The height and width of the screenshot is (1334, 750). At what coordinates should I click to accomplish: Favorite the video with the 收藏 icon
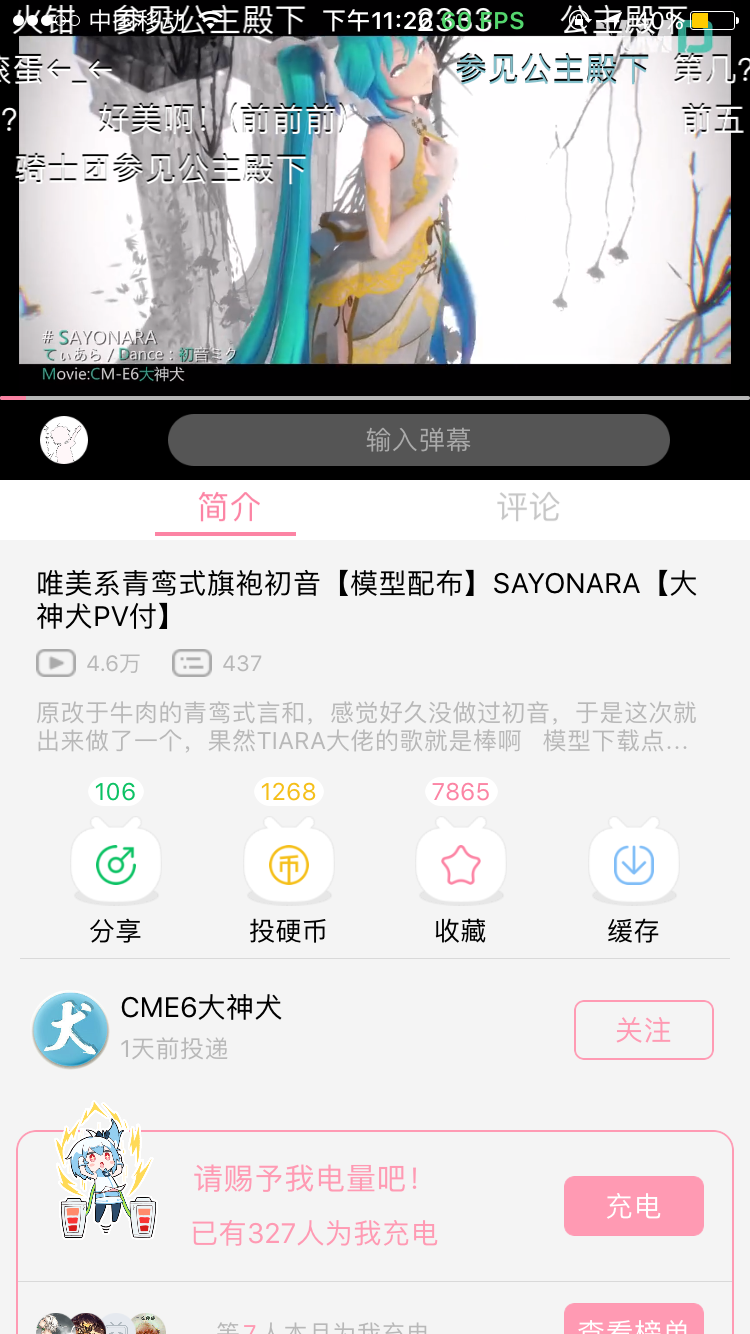click(460, 862)
